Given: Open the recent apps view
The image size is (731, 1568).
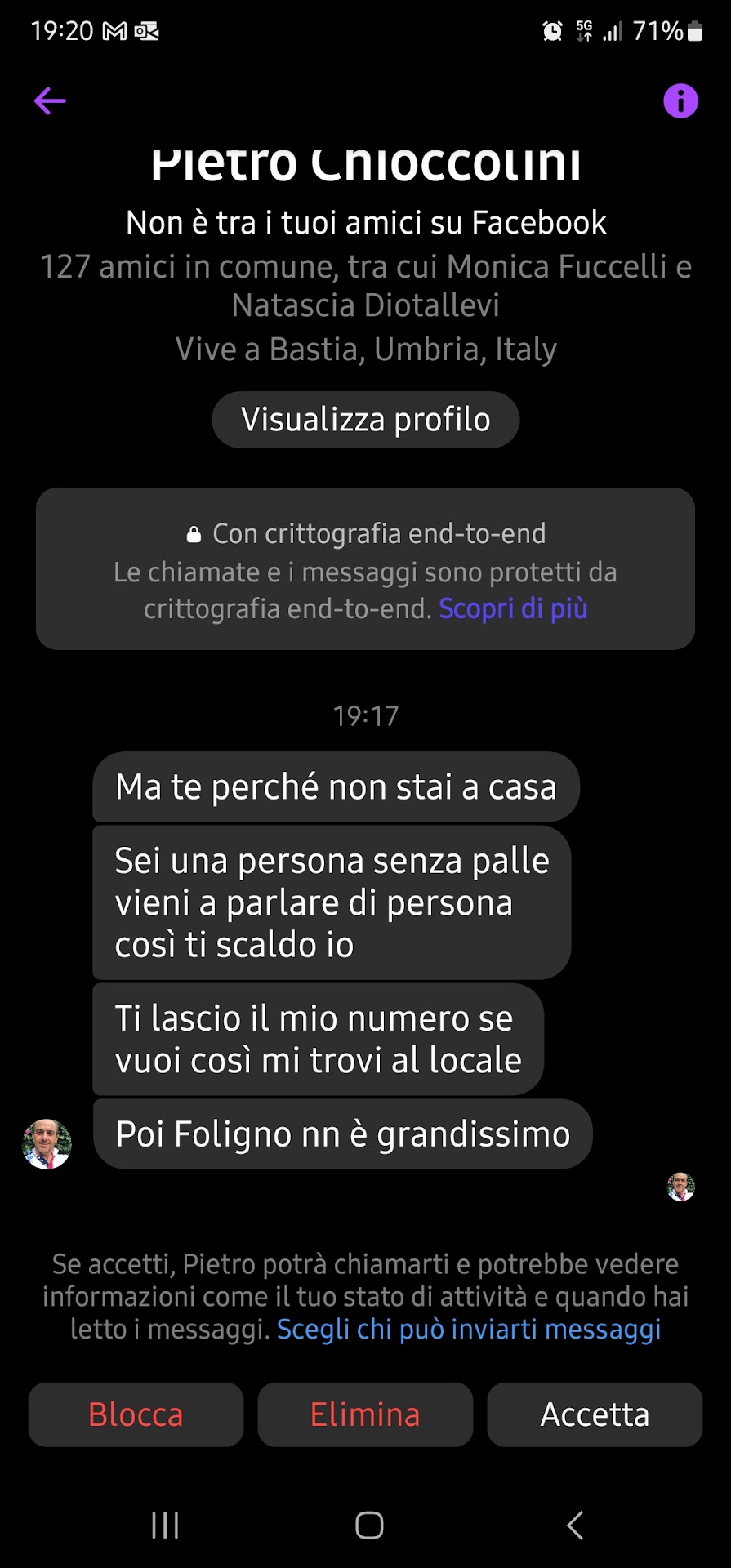Looking at the screenshot, I should pos(165,1525).
